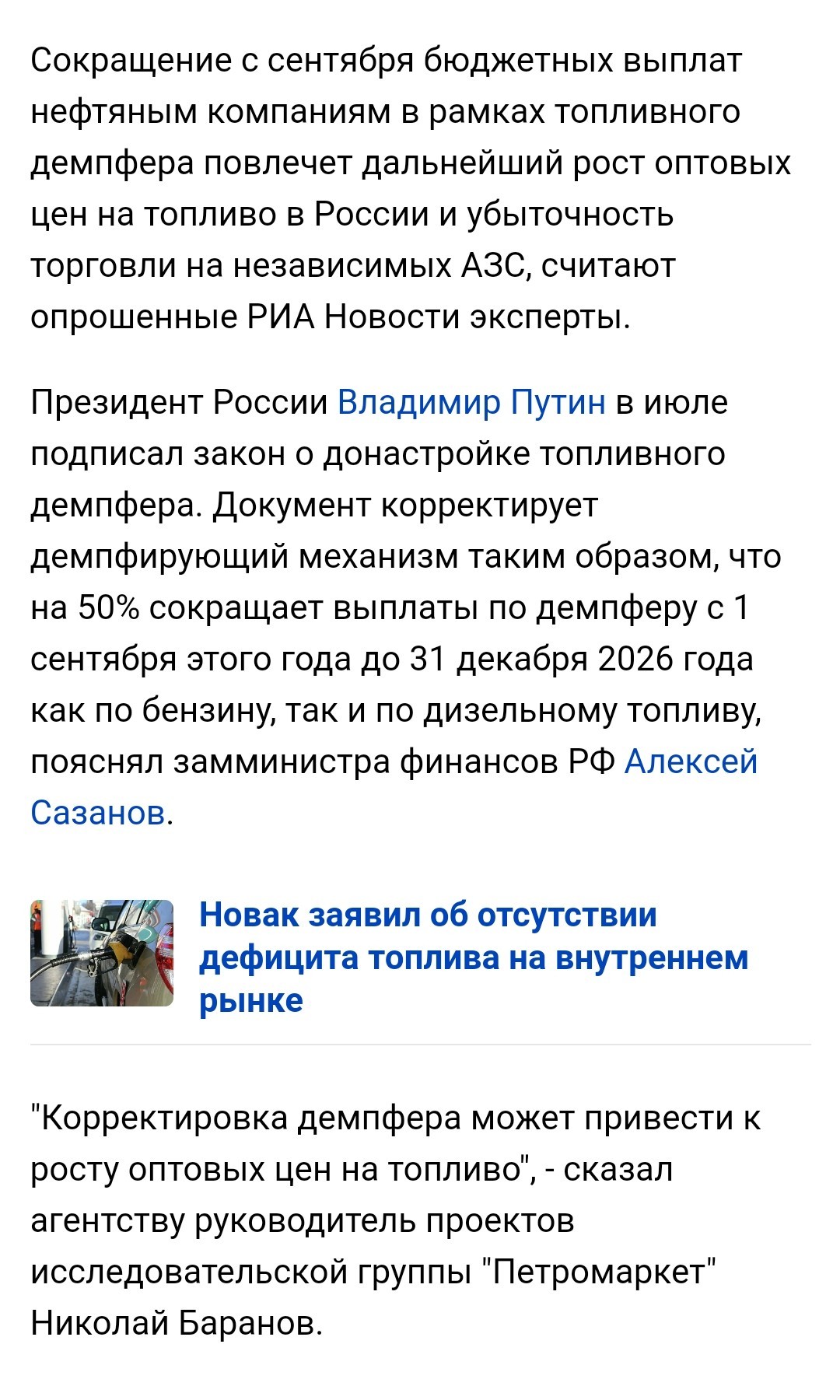
Task: Open the Владимир Путин link
Action: pos(471,403)
